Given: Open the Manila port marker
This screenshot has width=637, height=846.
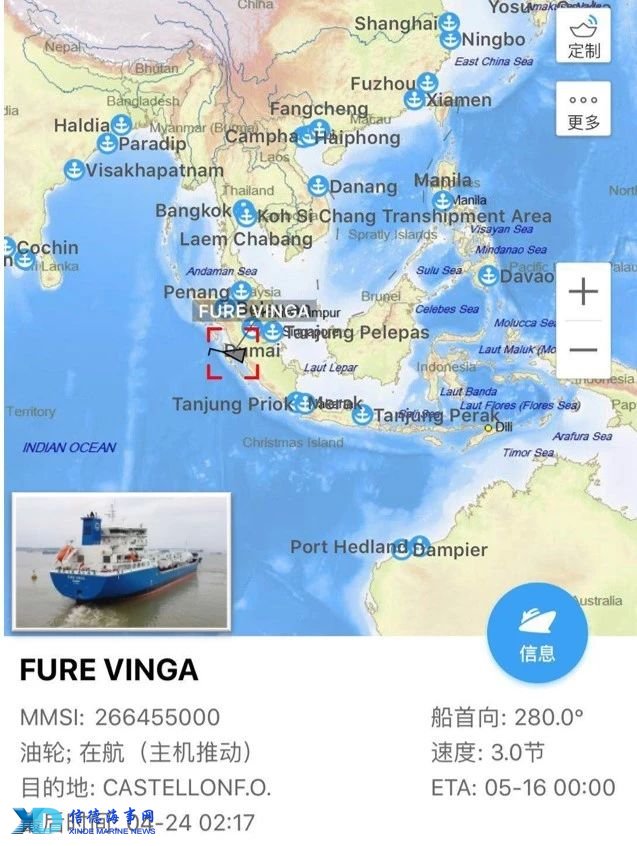Looking at the screenshot, I should pos(443,200).
